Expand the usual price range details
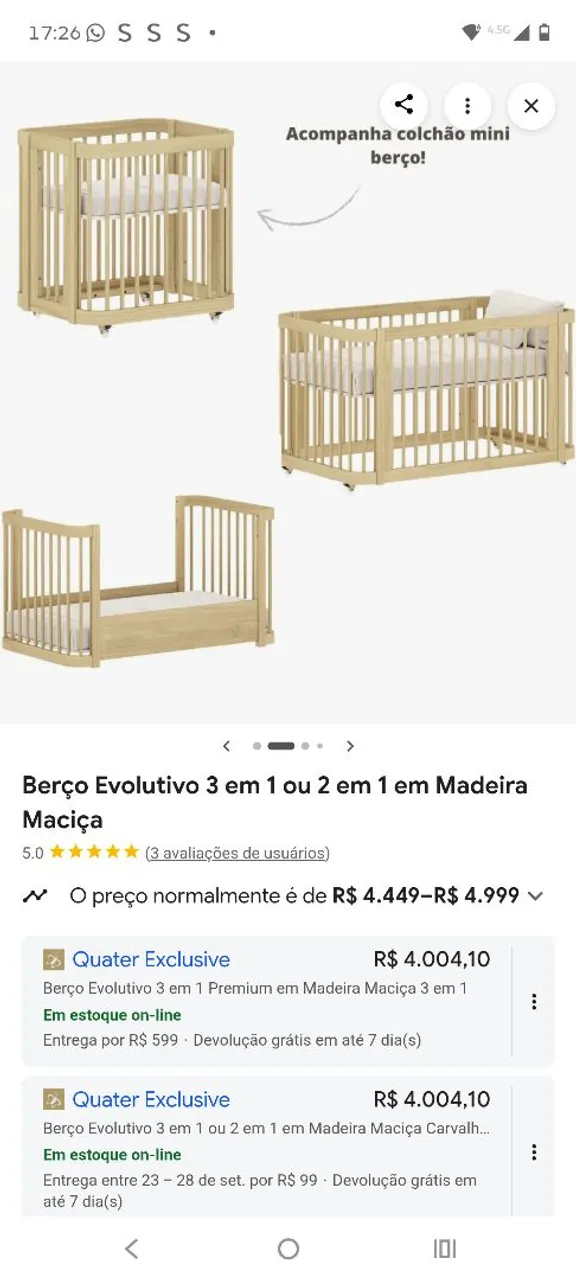Screen dimensions: 576x1280 (535, 896)
